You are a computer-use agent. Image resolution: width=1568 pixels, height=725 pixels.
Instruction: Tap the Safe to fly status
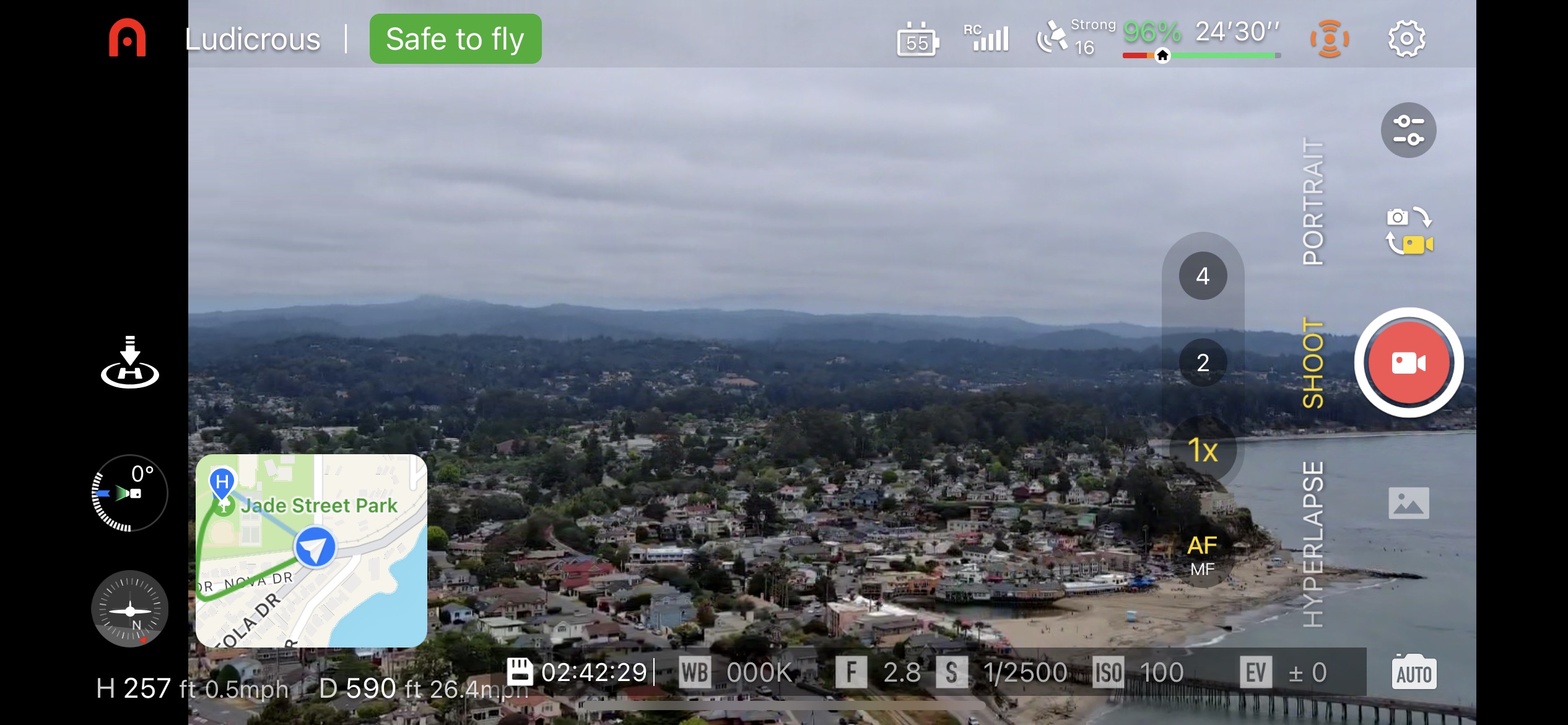(455, 39)
